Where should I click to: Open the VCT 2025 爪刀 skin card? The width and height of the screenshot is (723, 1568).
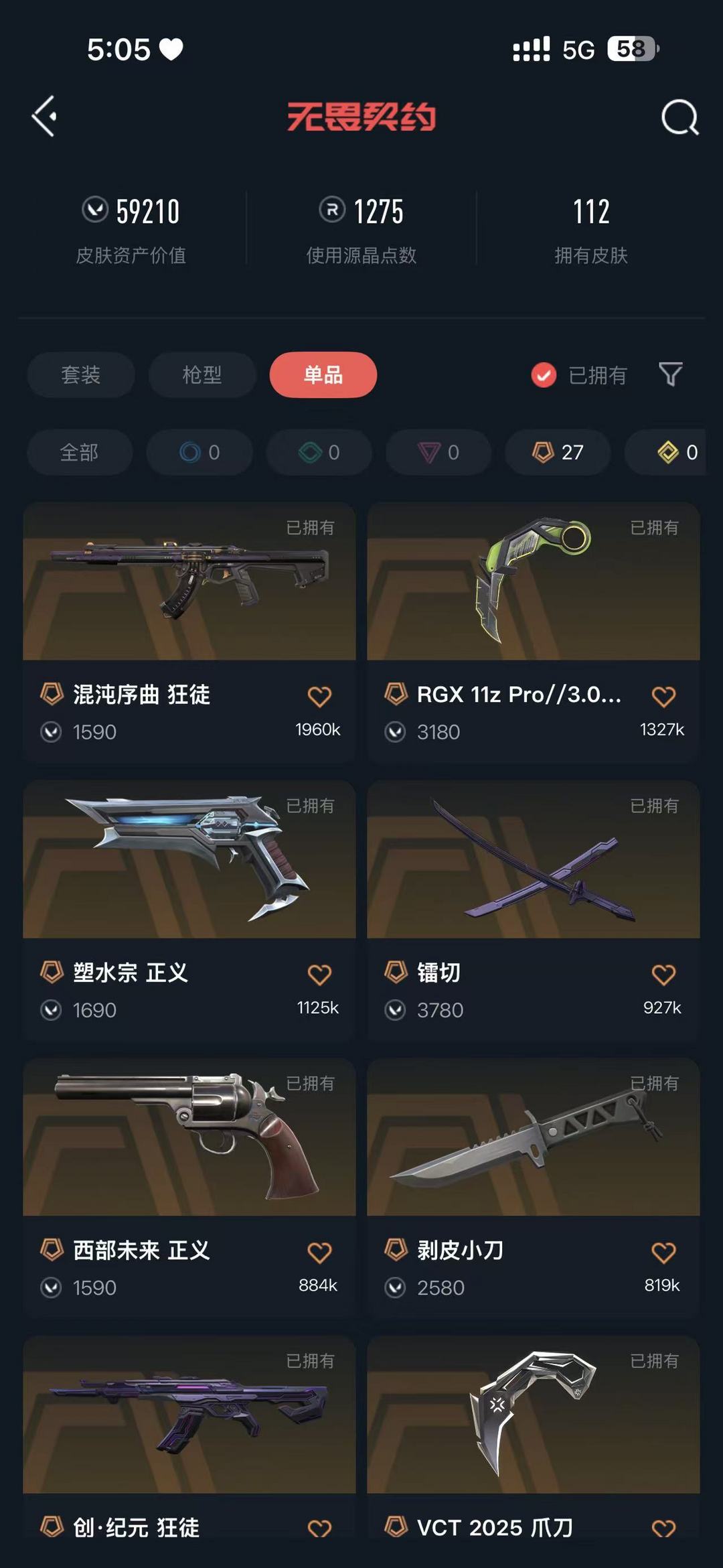pyautogui.click(x=534, y=1437)
